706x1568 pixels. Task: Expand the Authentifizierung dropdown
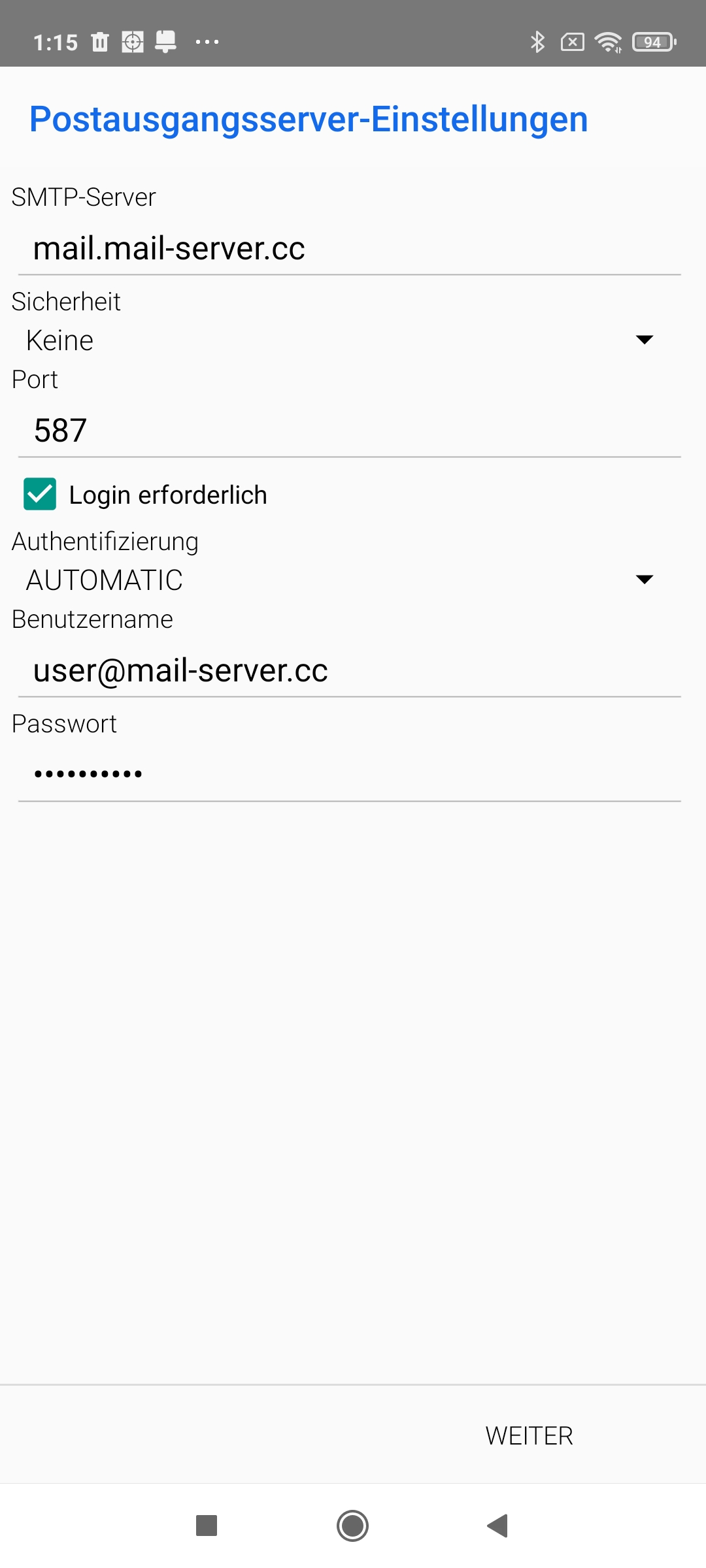click(x=340, y=580)
